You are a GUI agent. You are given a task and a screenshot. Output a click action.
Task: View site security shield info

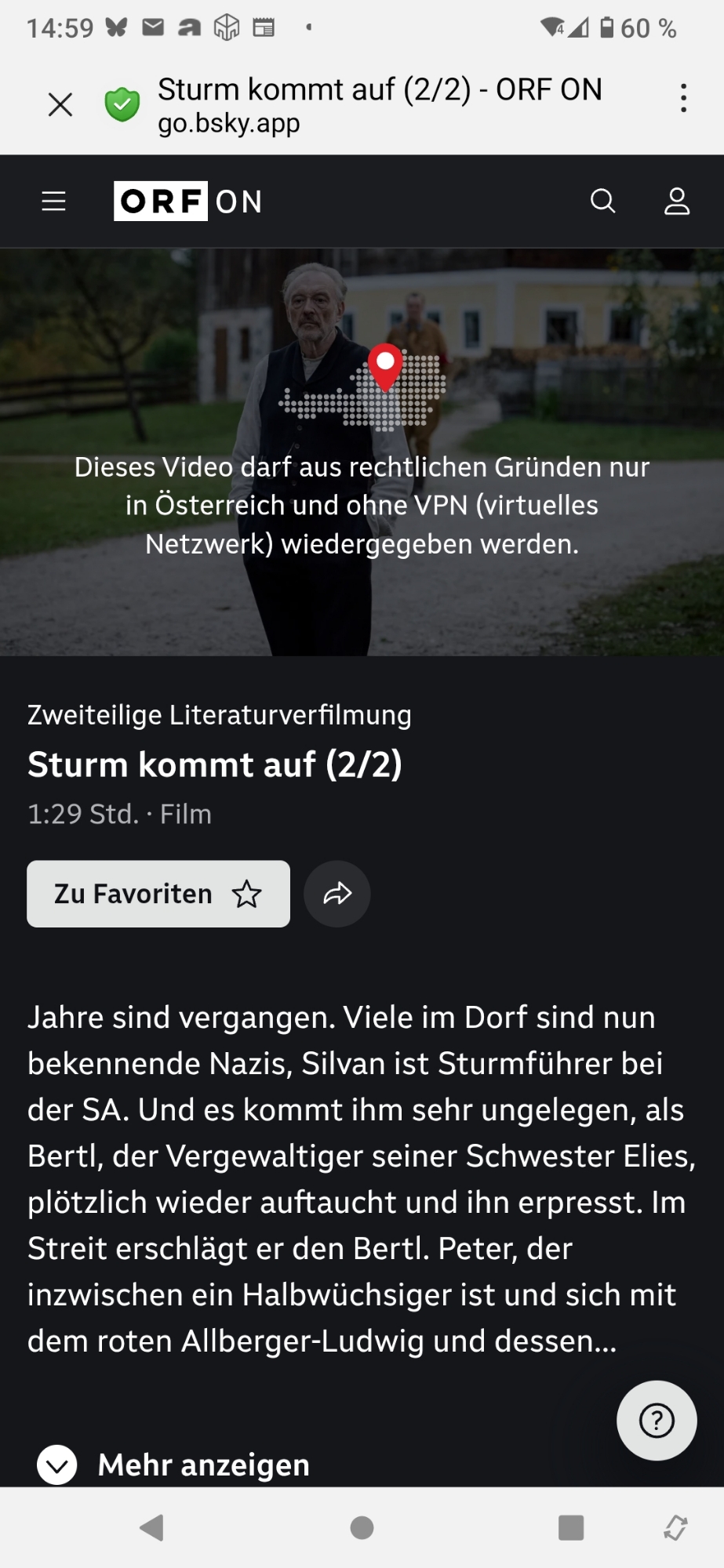coord(122,104)
